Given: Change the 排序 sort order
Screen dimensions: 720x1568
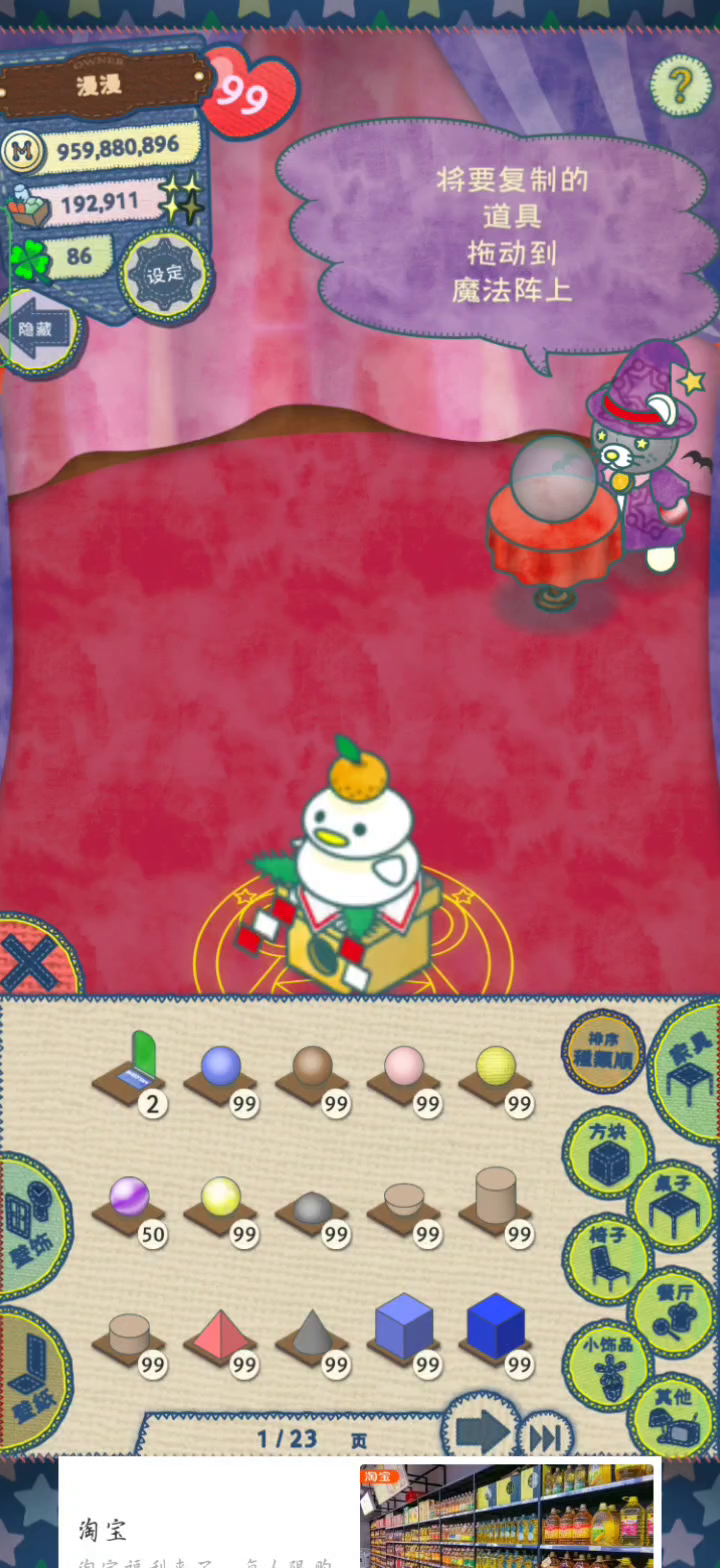Looking at the screenshot, I should (x=603, y=1051).
